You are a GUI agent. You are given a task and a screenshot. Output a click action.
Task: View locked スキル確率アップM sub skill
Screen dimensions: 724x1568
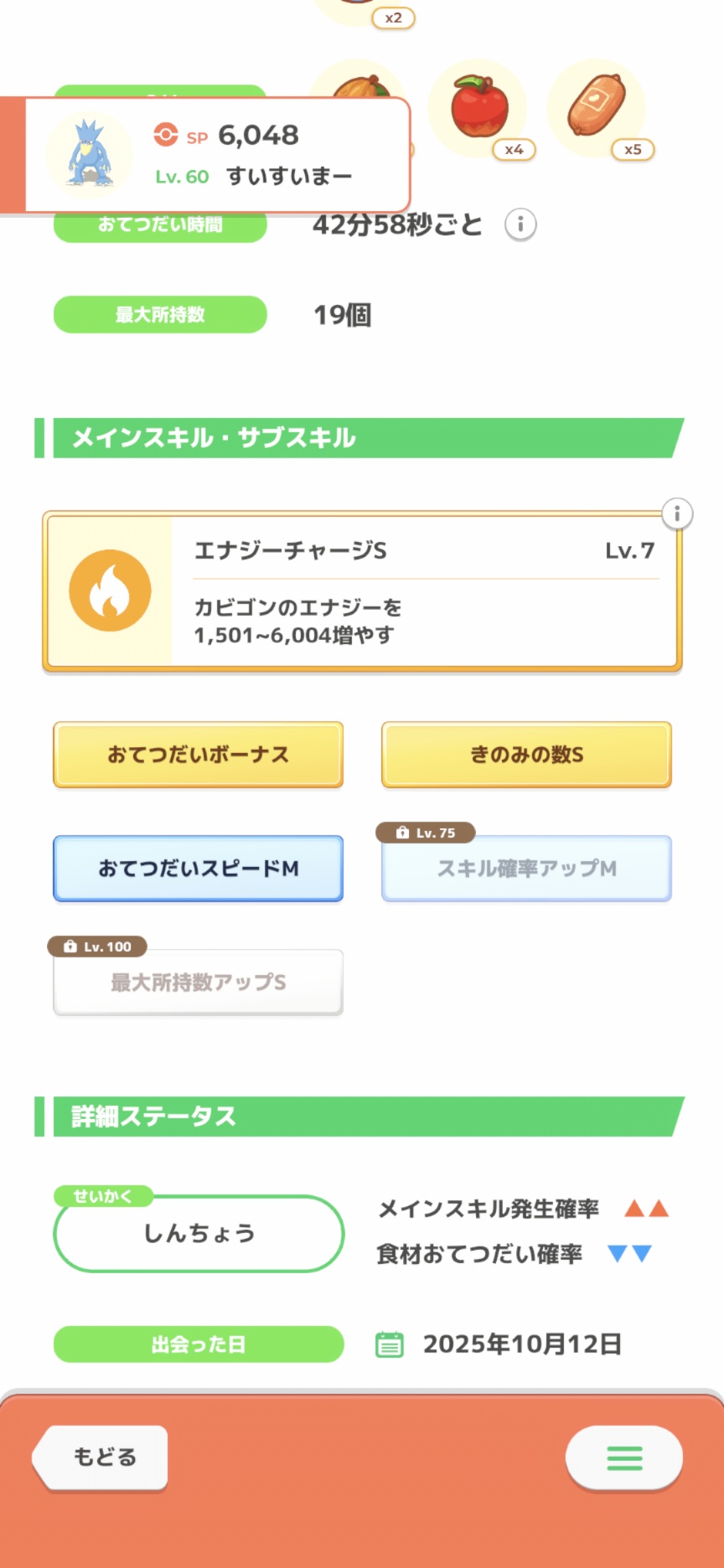tap(526, 869)
